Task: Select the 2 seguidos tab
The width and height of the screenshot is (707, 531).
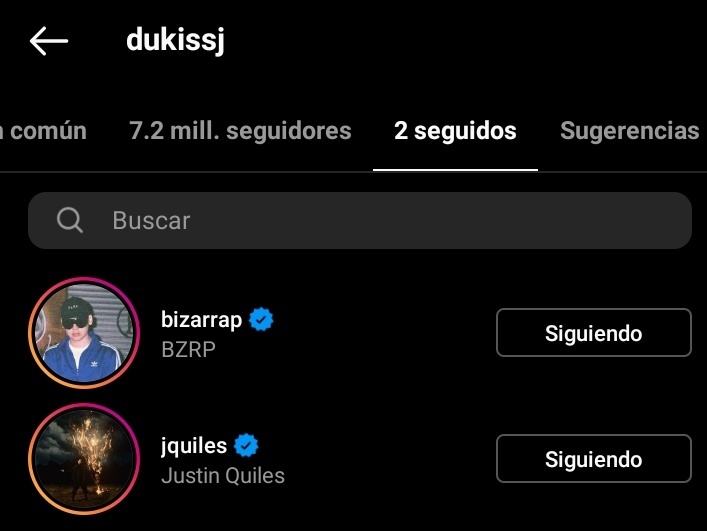Action: 455,131
